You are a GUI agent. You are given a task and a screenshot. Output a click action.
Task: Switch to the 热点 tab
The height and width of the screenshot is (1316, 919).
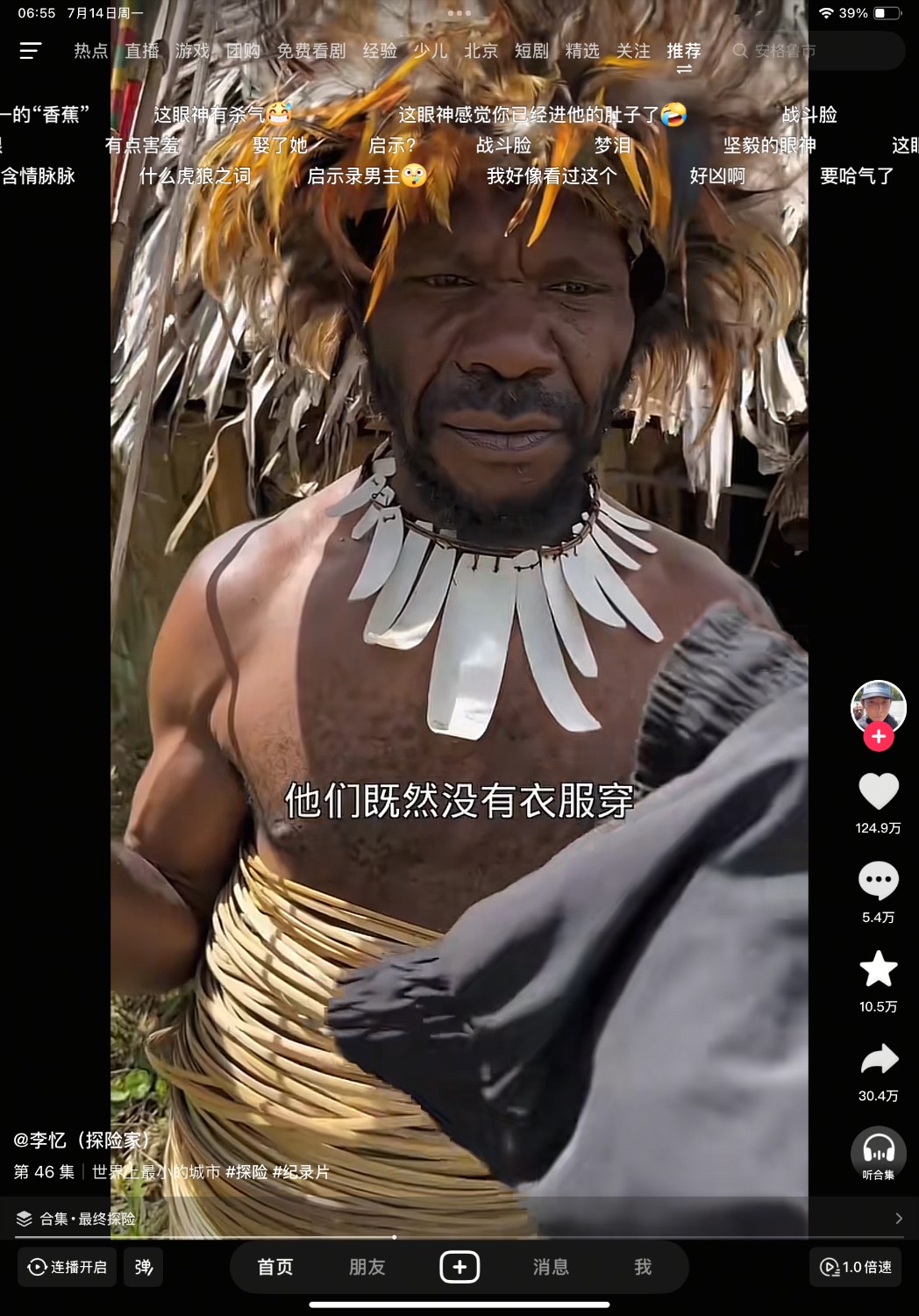(91, 51)
